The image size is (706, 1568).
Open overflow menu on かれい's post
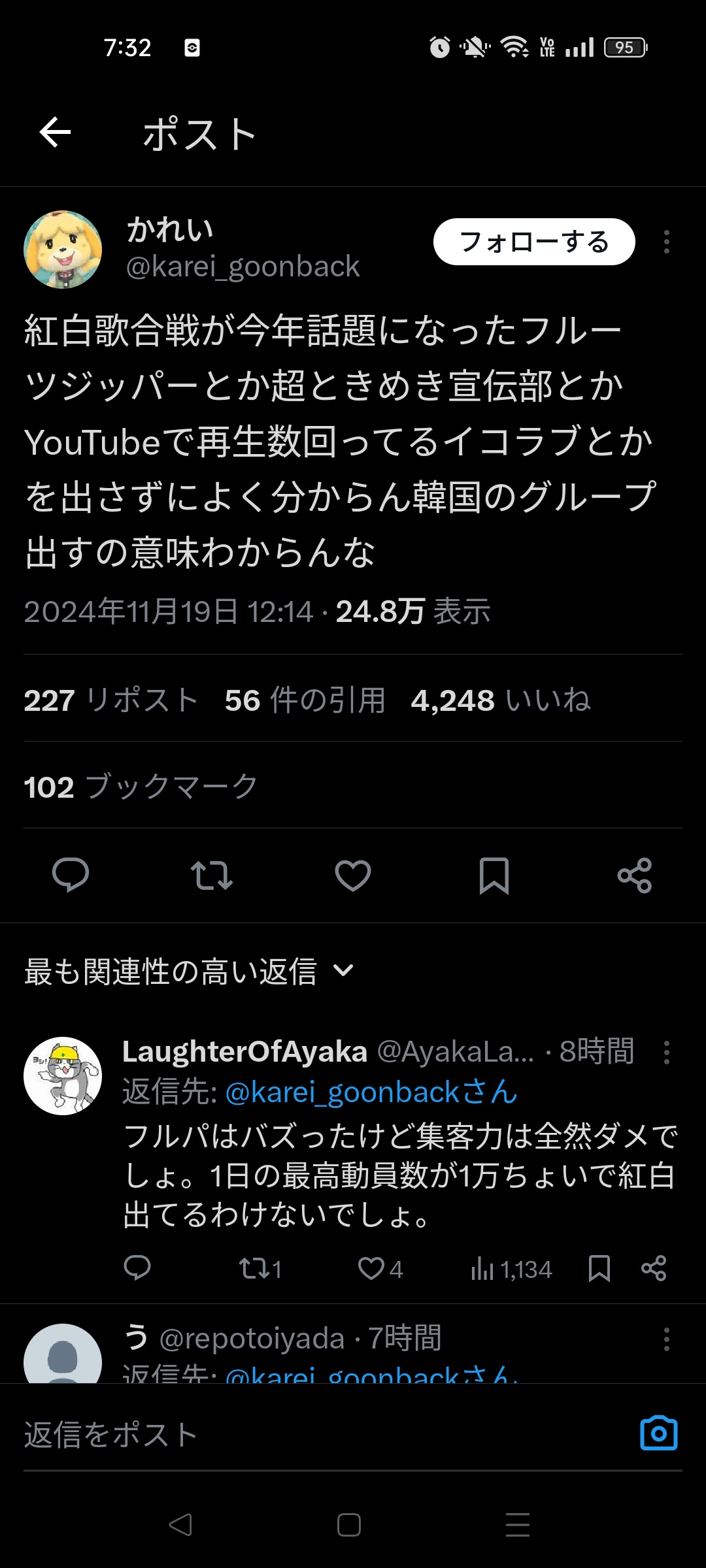click(x=666, y=242)
